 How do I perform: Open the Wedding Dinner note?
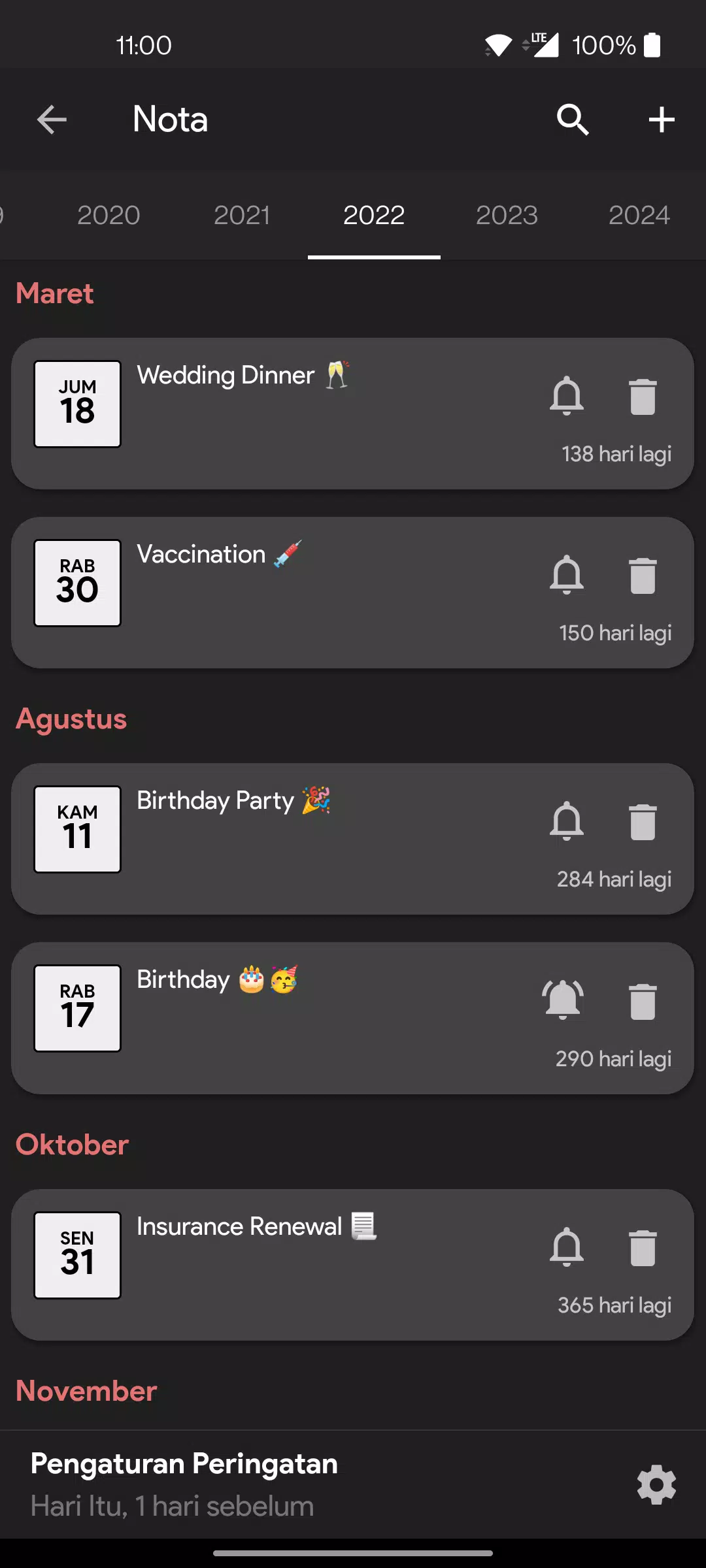pos(352,414)
